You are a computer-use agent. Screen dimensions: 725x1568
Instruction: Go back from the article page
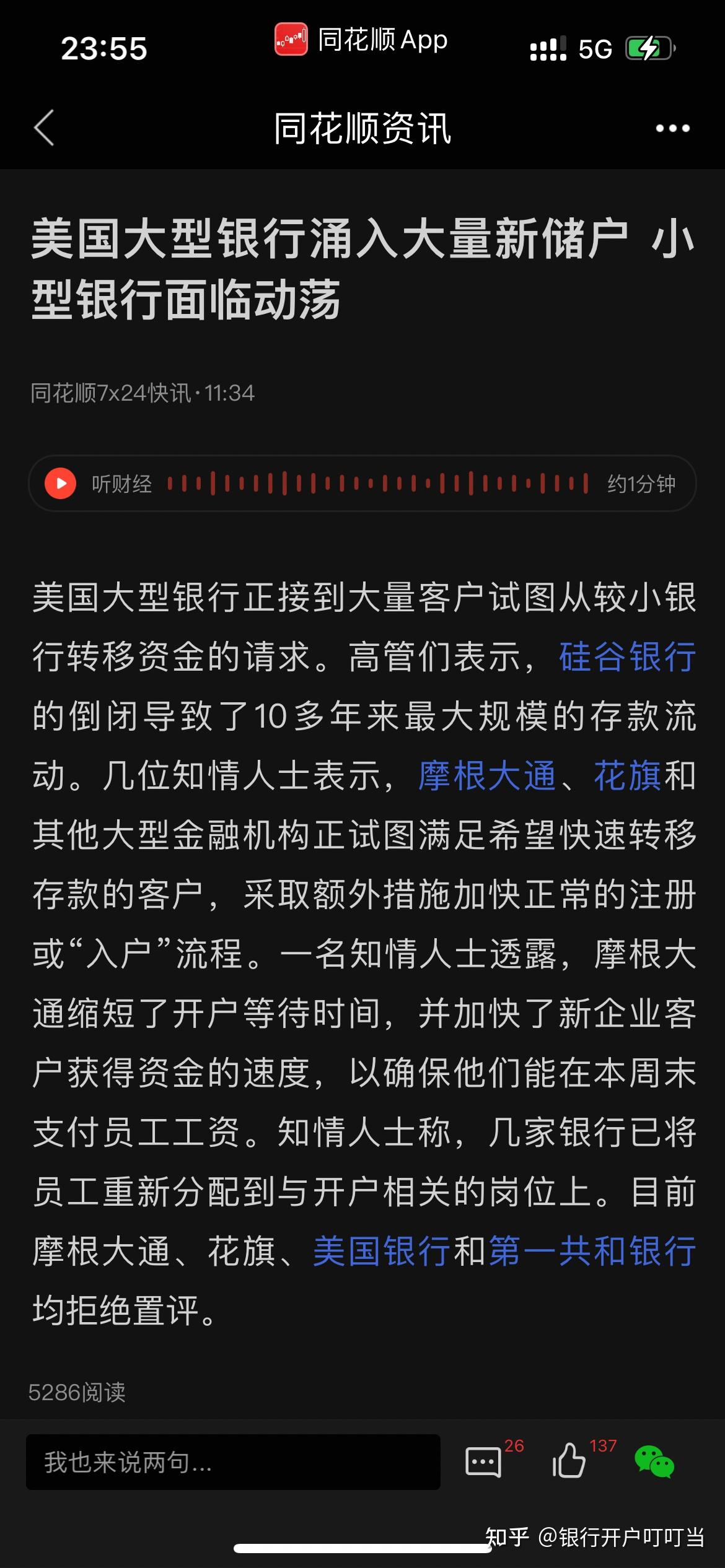[45, 128]
